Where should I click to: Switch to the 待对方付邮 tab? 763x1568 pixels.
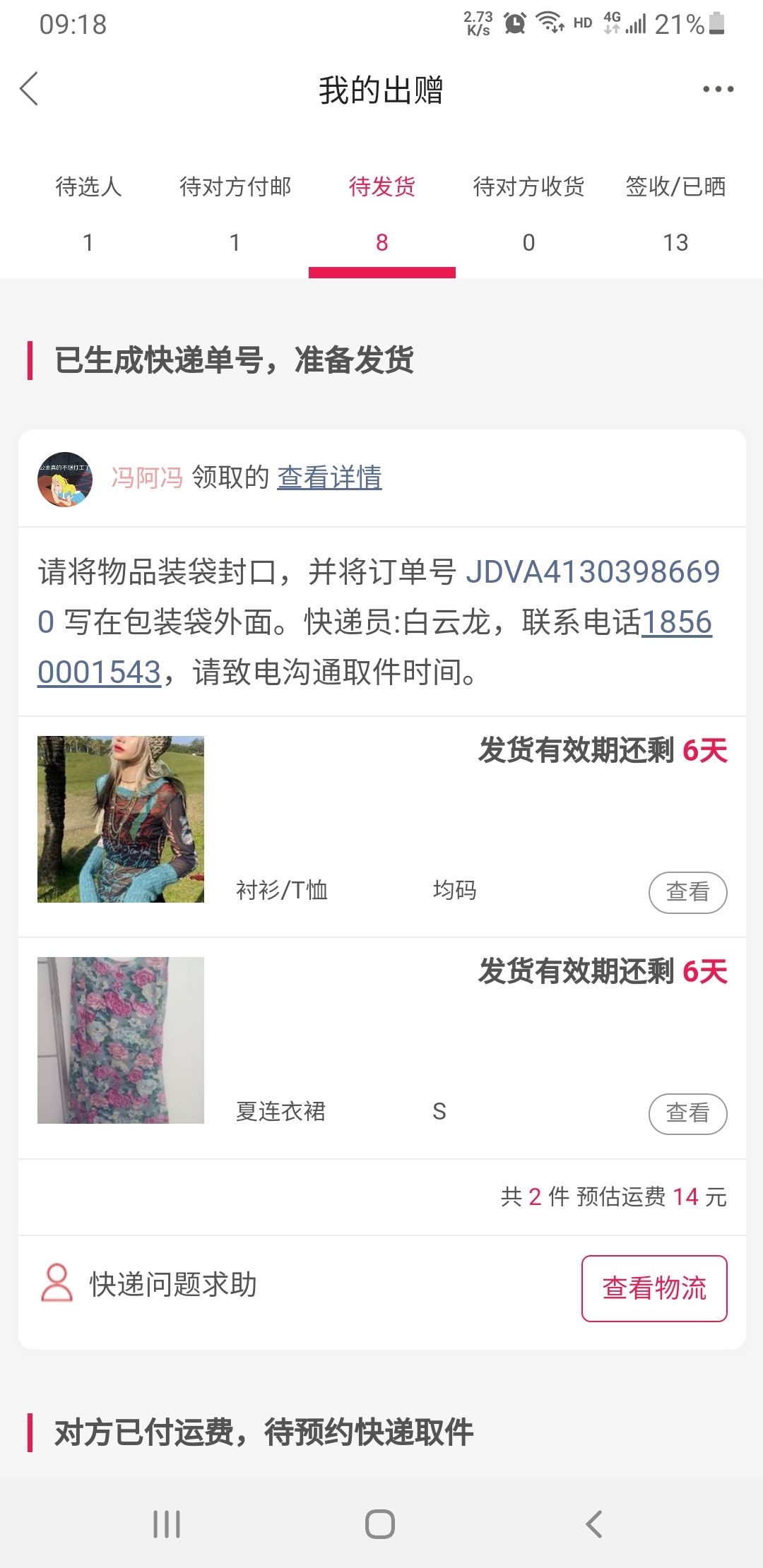[x=235, y=213]
